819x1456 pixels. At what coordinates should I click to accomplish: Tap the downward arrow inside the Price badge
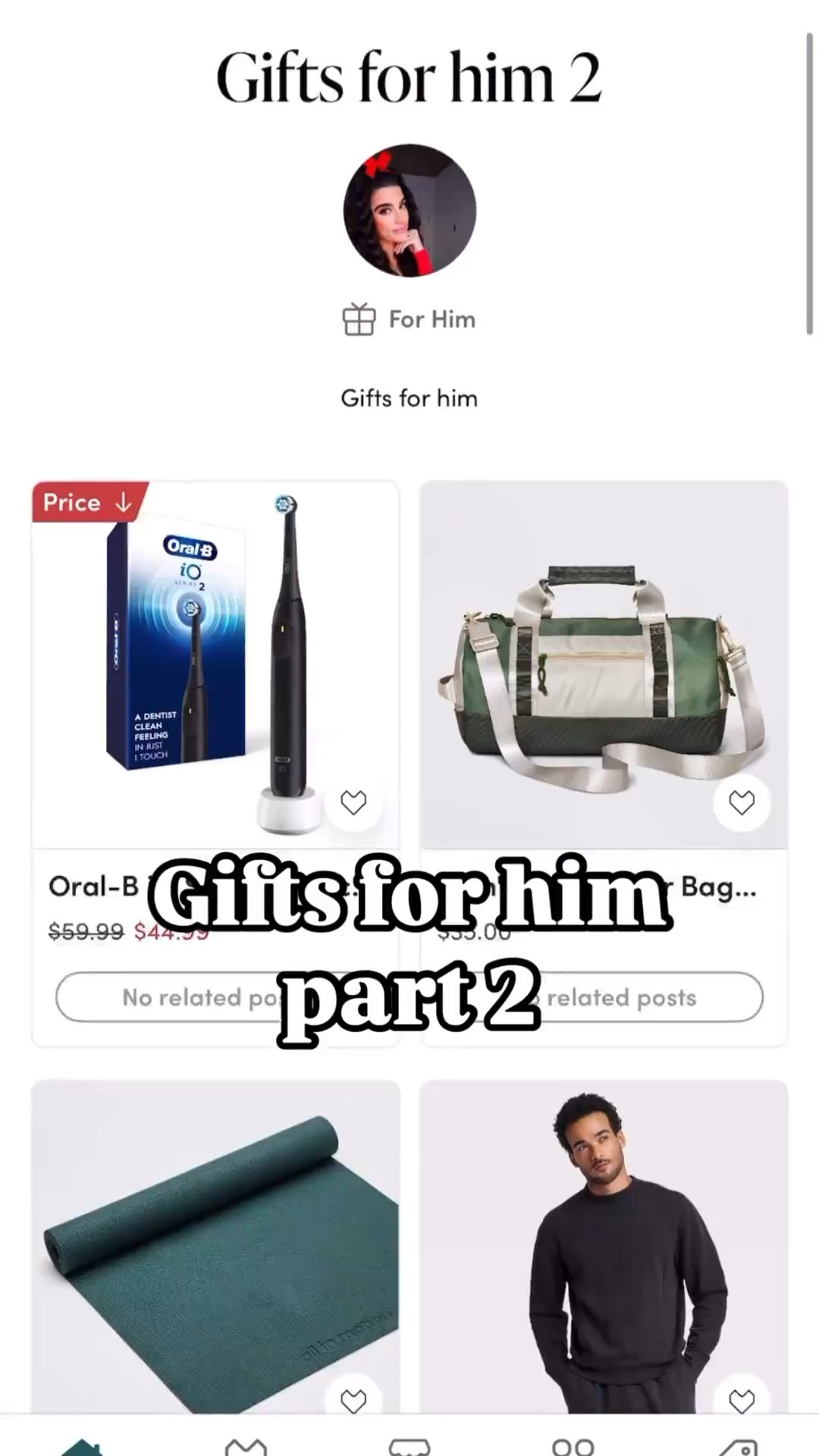pyautogui.click(x=124, y=502)
